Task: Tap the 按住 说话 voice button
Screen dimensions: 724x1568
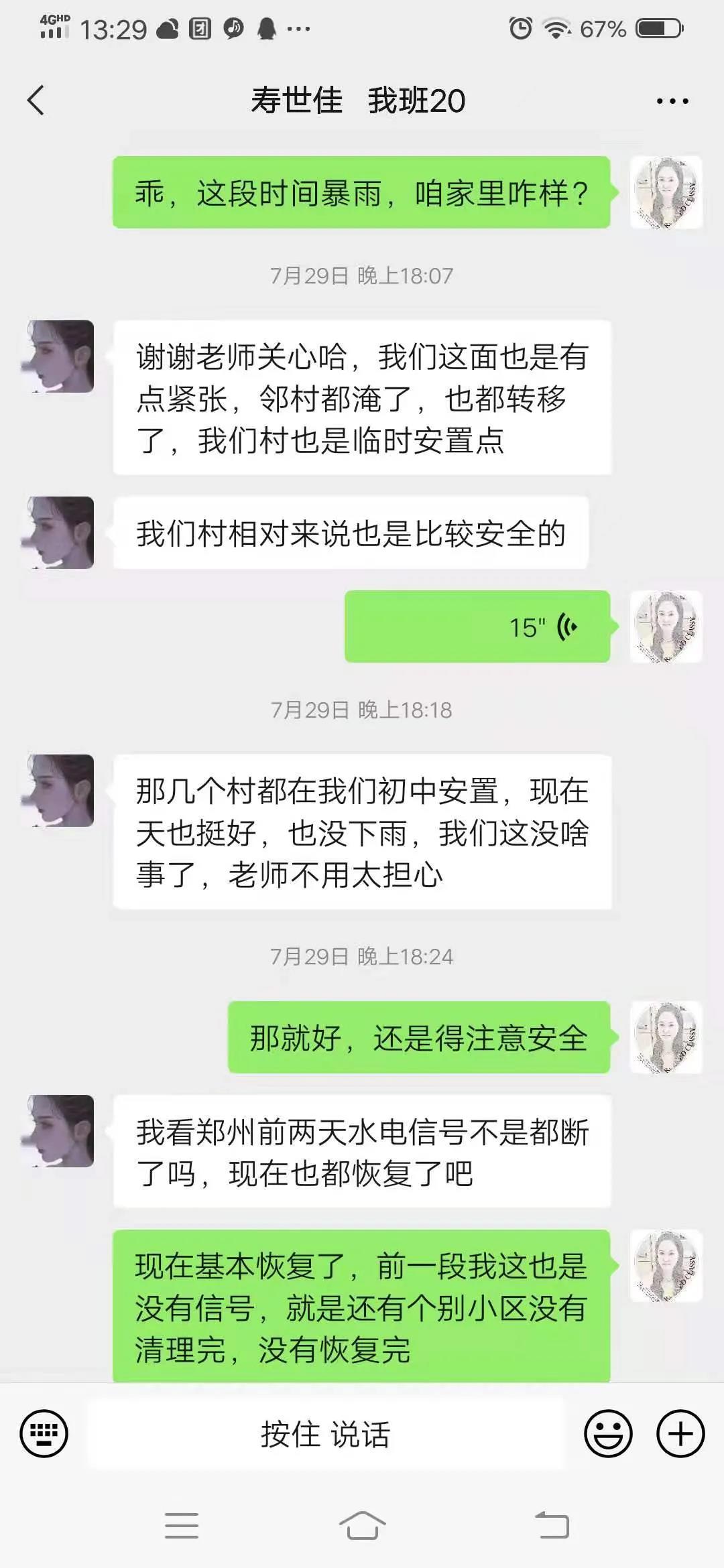Action: [326, 1434]
